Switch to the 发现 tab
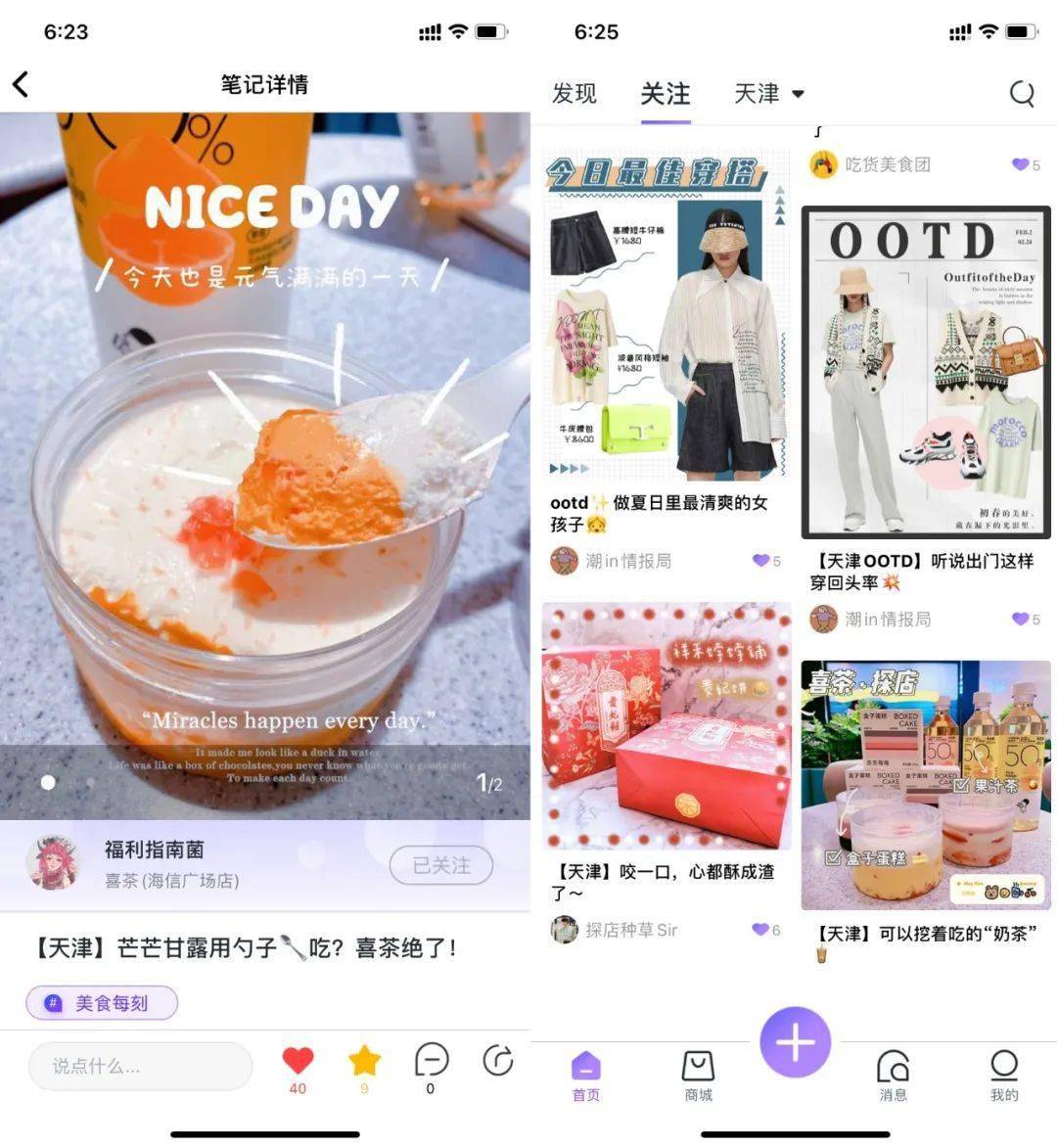The height and width of the screenshot is (1148, 1057). point(574,94)
